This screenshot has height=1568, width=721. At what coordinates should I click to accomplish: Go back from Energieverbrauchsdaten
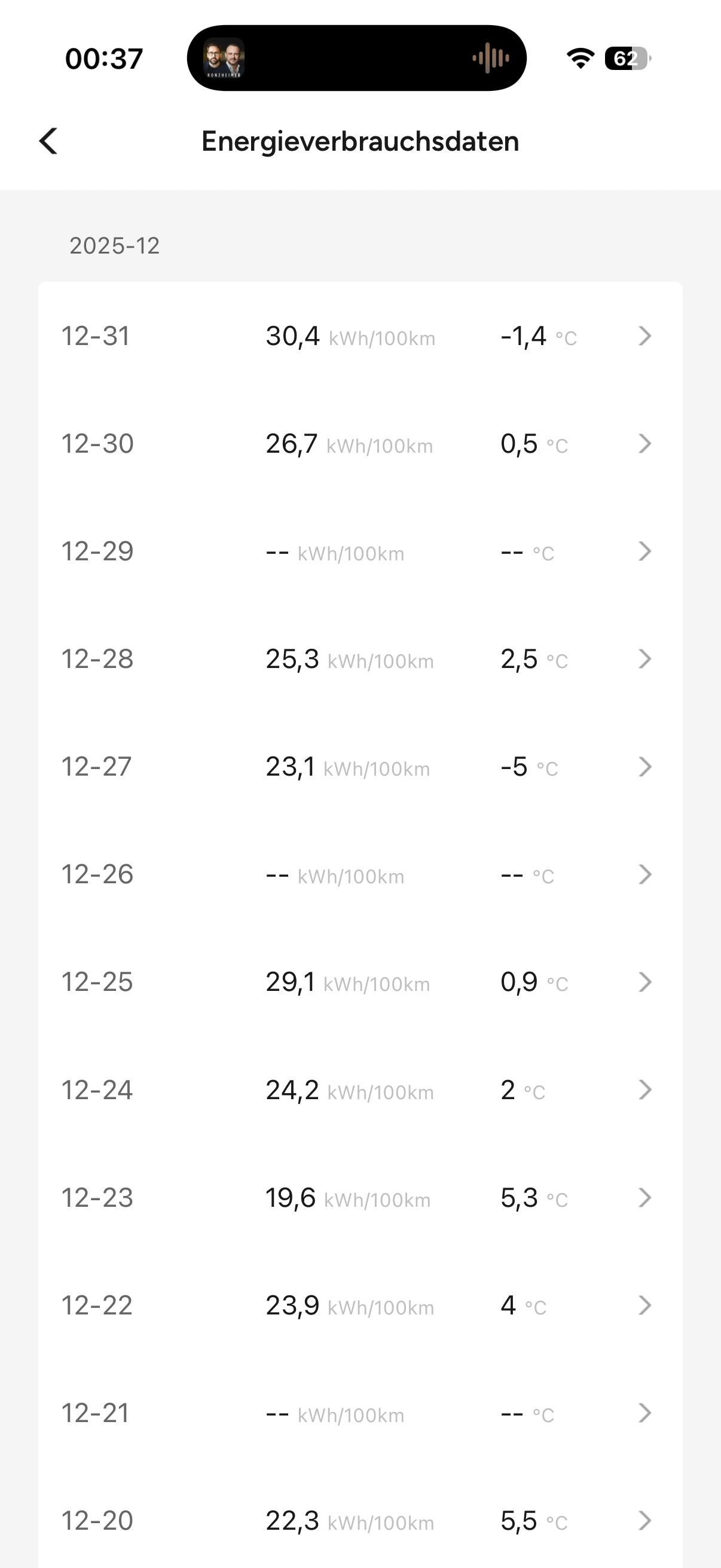[x=48, y=141]
